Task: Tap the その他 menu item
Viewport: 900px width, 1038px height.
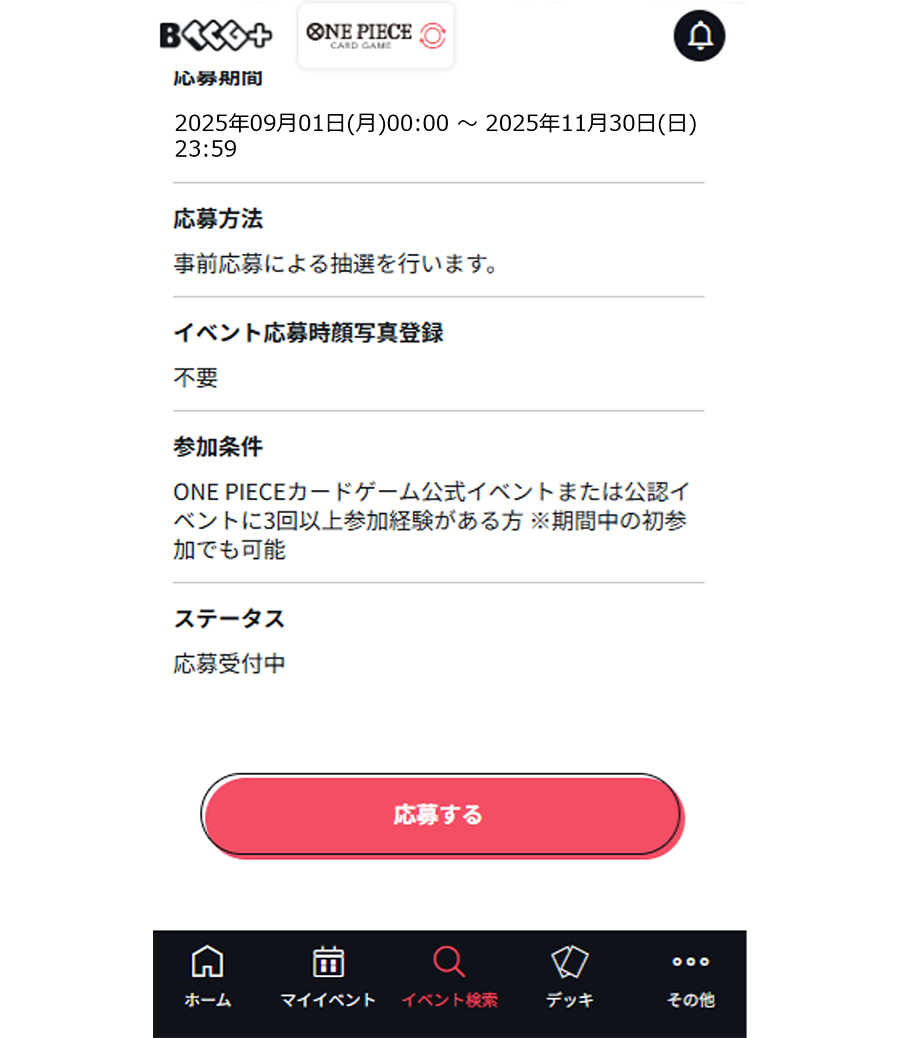Action: [x=689, y=998]
